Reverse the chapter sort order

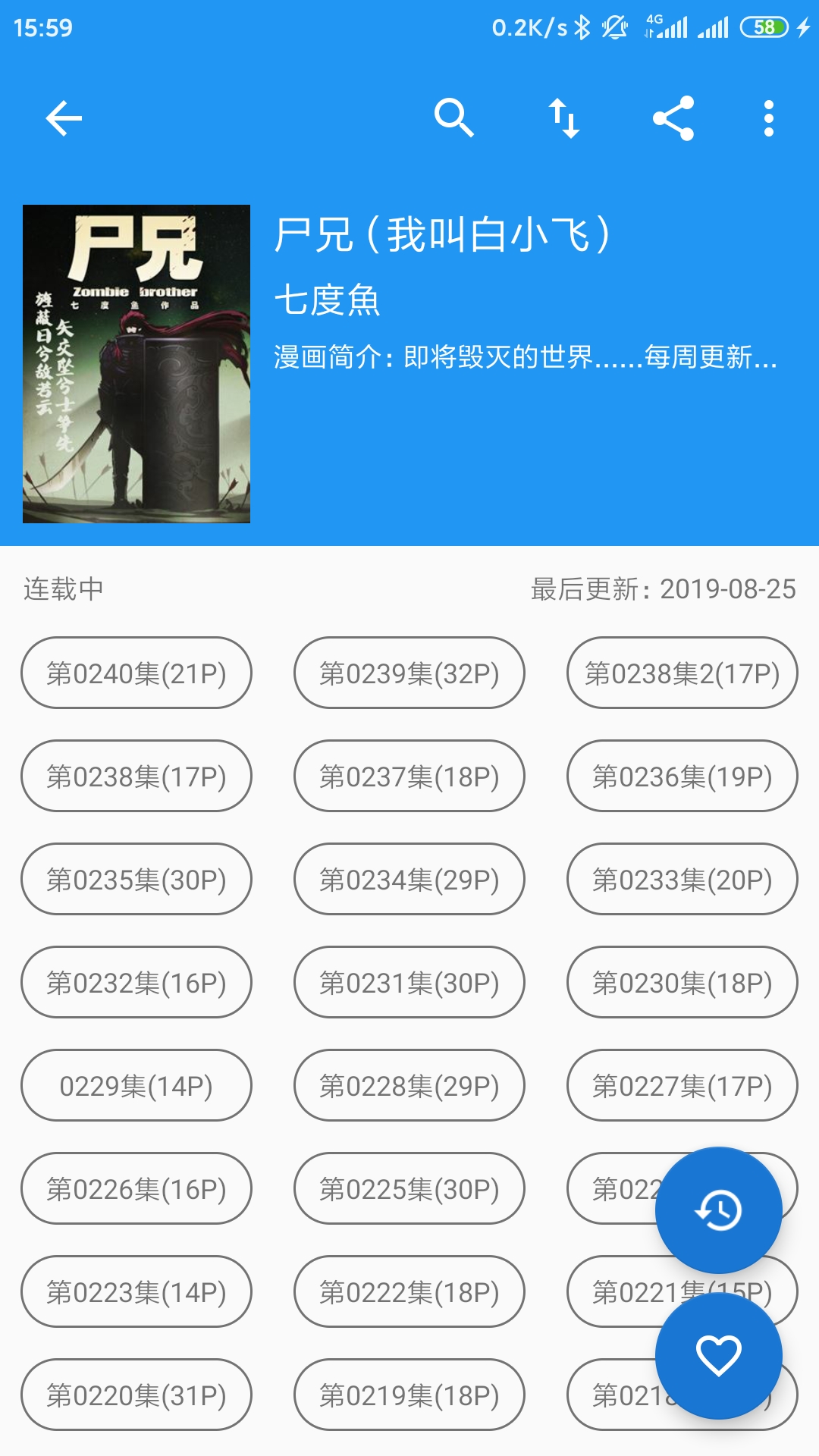(x=564, y=118)
